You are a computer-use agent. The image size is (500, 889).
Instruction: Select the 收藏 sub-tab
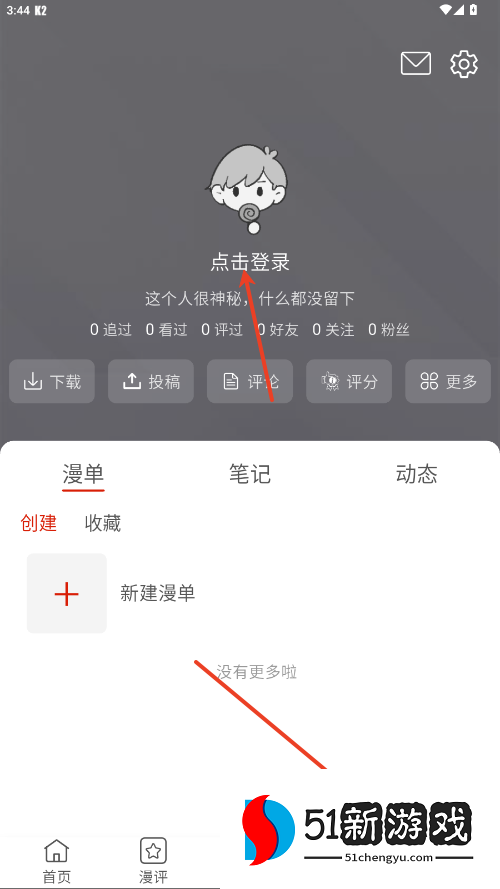coord(103,523)
